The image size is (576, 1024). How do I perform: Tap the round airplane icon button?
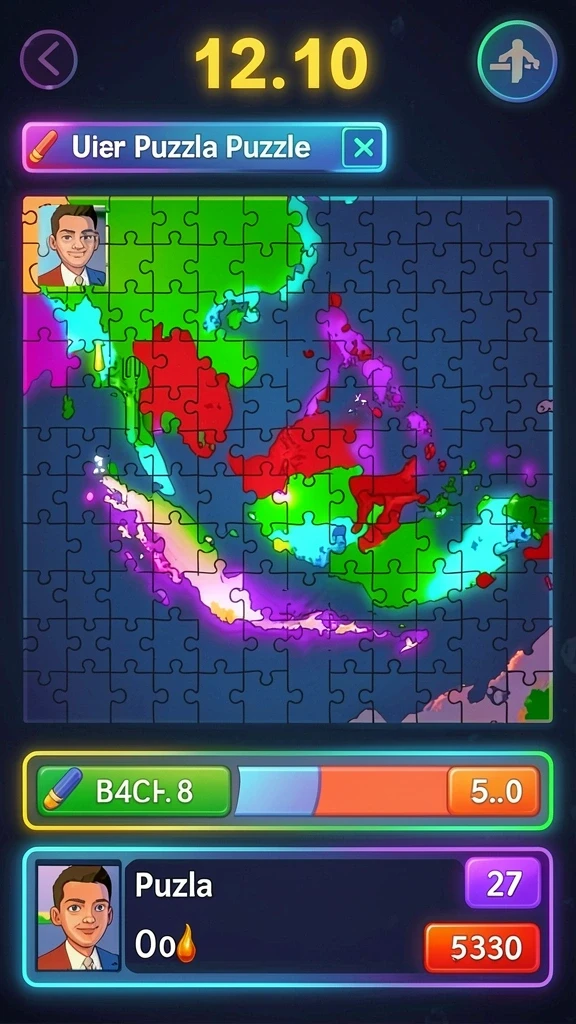[517, 61]
